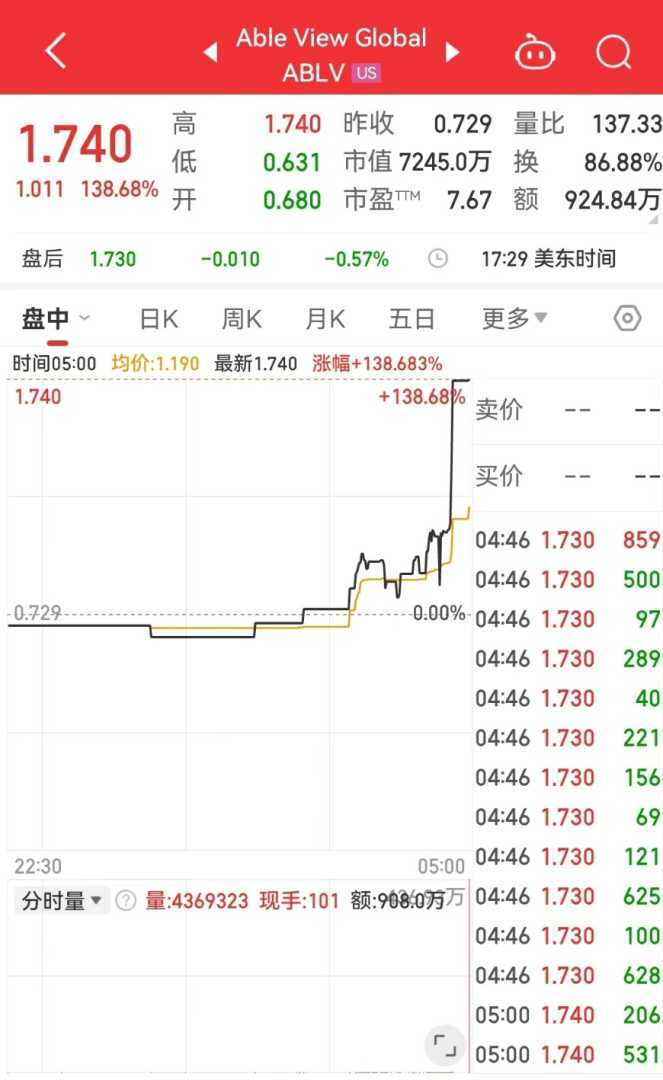The image size is (663, 1080).
Task: Switch to the next stock
Action: click(x=452, y=52)
